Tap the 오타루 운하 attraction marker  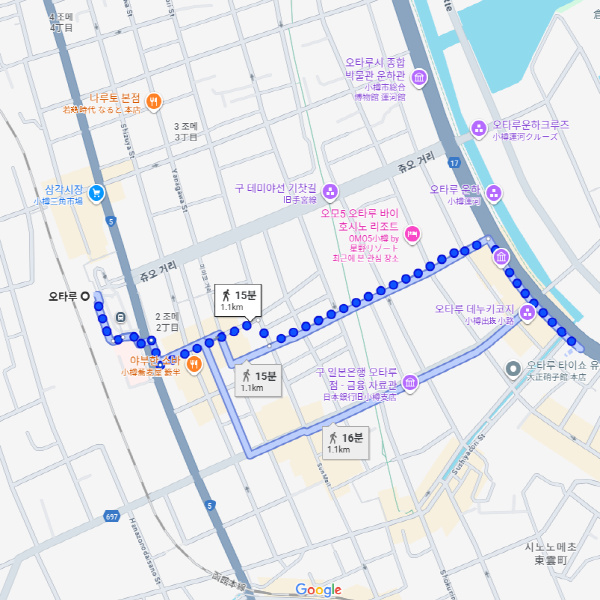tap(498, 190)
